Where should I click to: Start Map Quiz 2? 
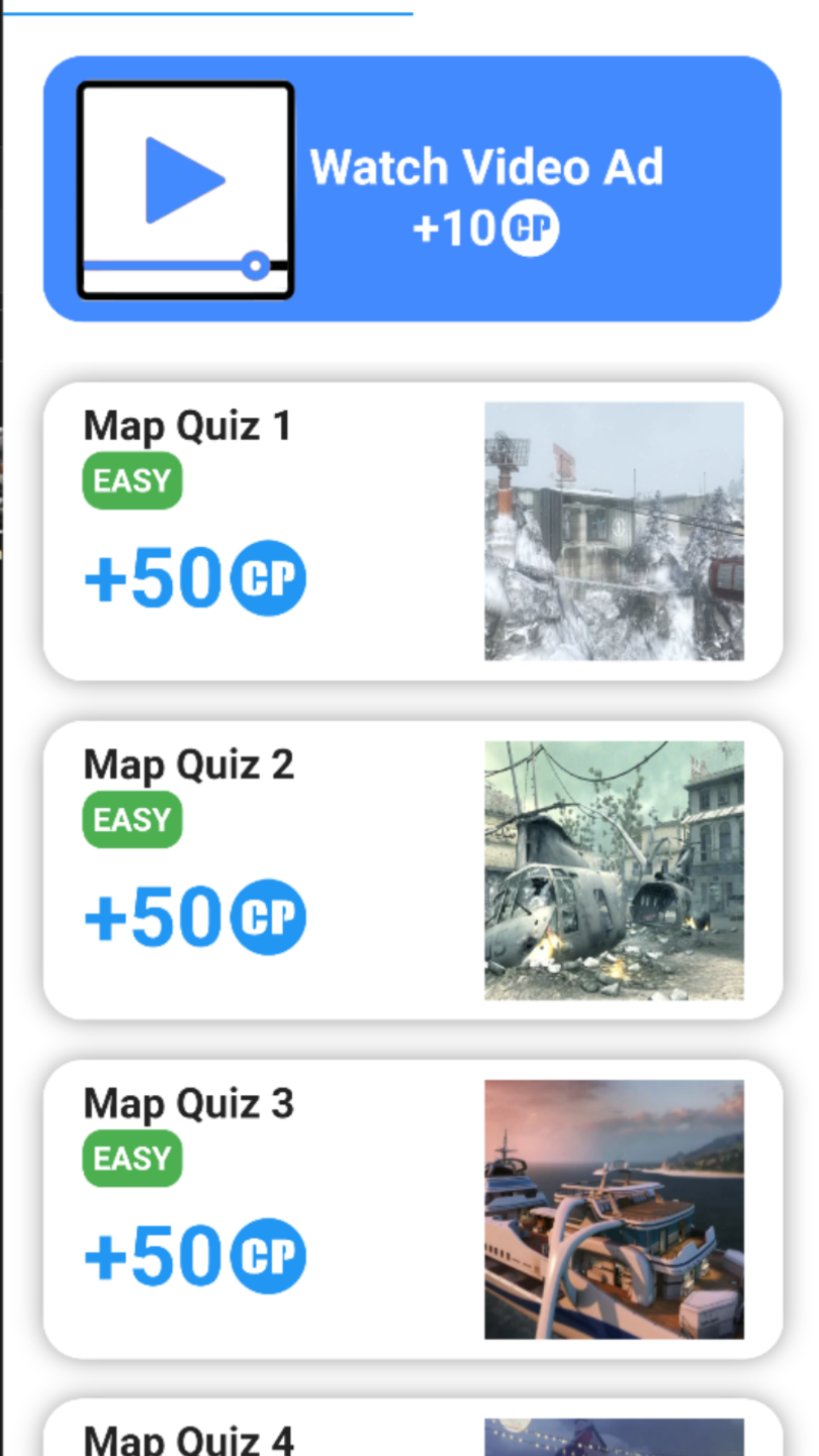coord(412,870)
